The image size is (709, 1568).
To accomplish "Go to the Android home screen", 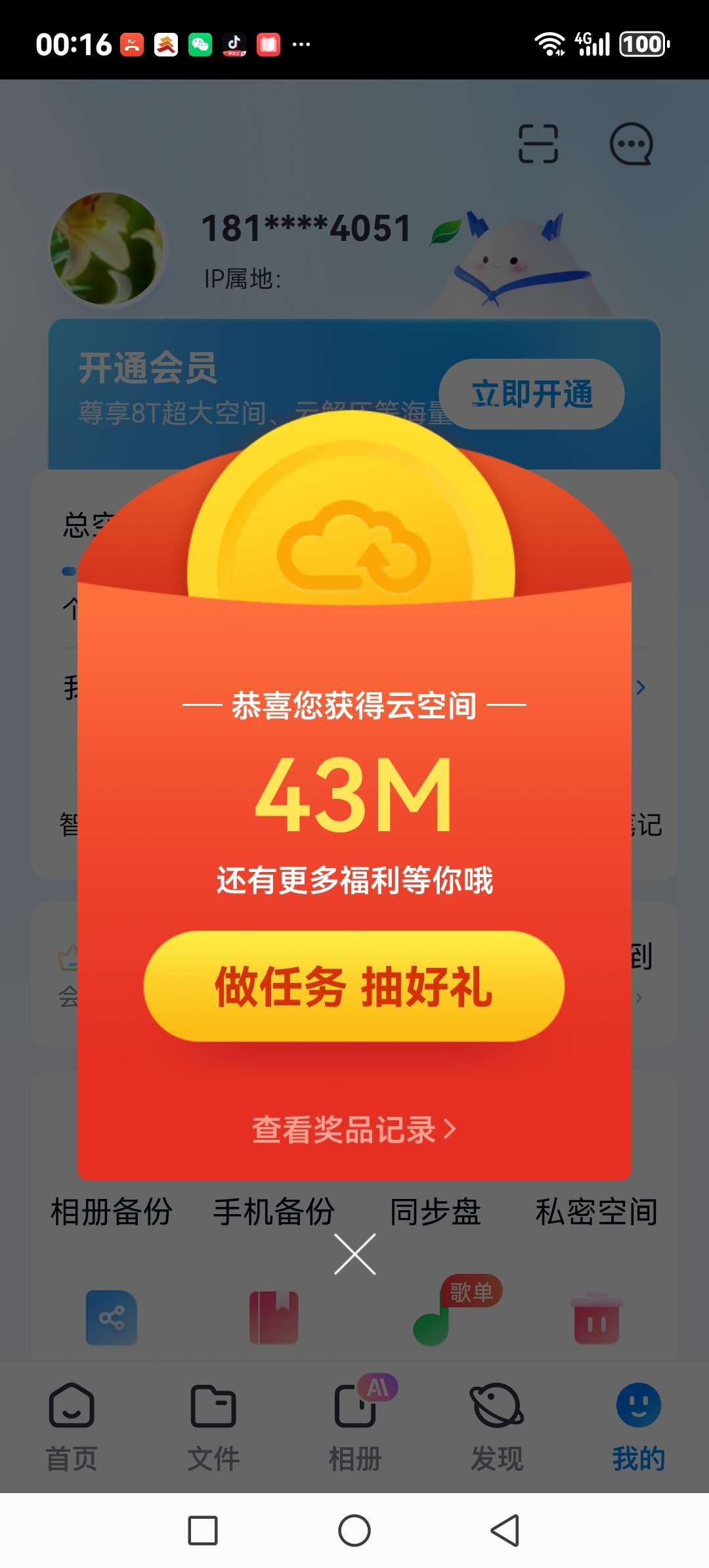I will [354, 1531].
